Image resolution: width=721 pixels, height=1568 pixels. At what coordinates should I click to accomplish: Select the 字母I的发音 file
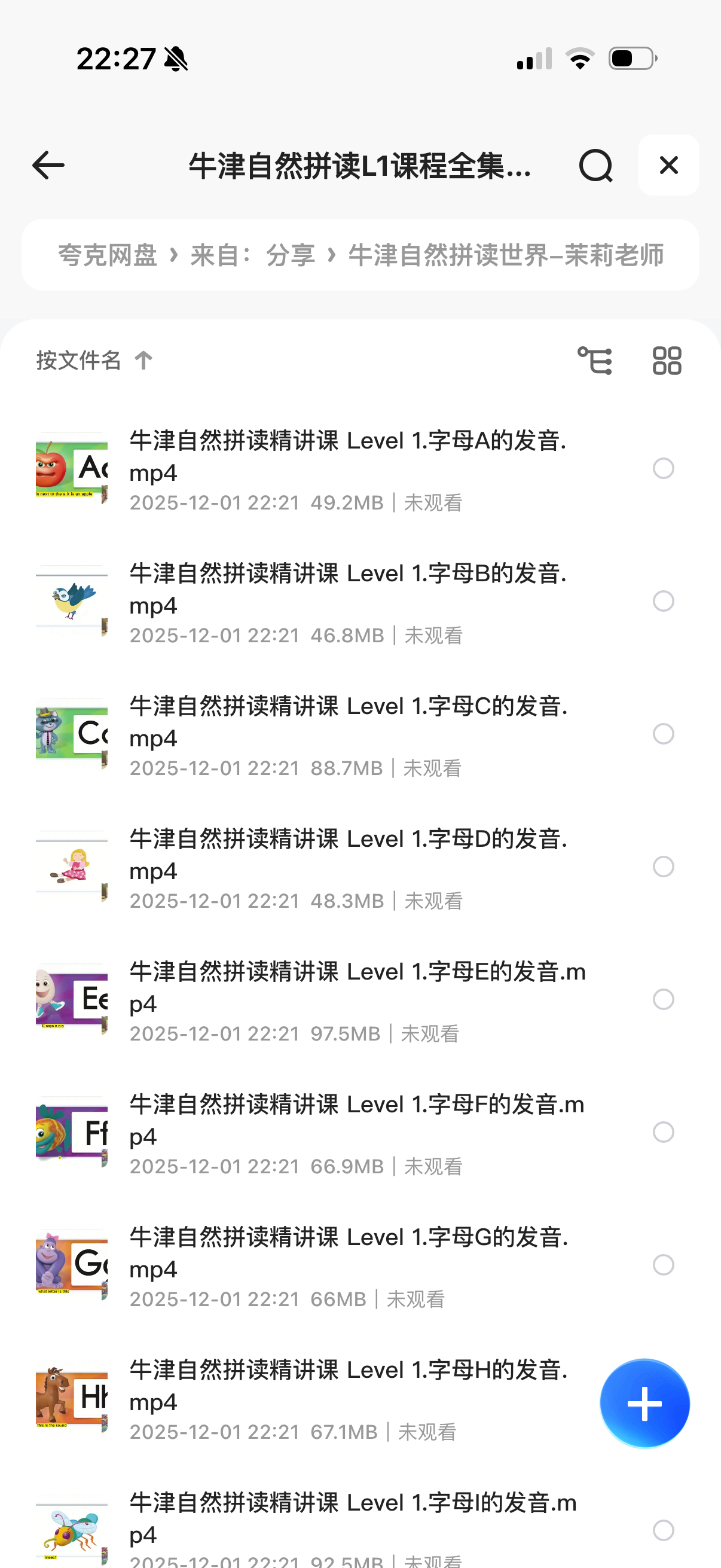pyautogui.click(x=663, y=1530)
